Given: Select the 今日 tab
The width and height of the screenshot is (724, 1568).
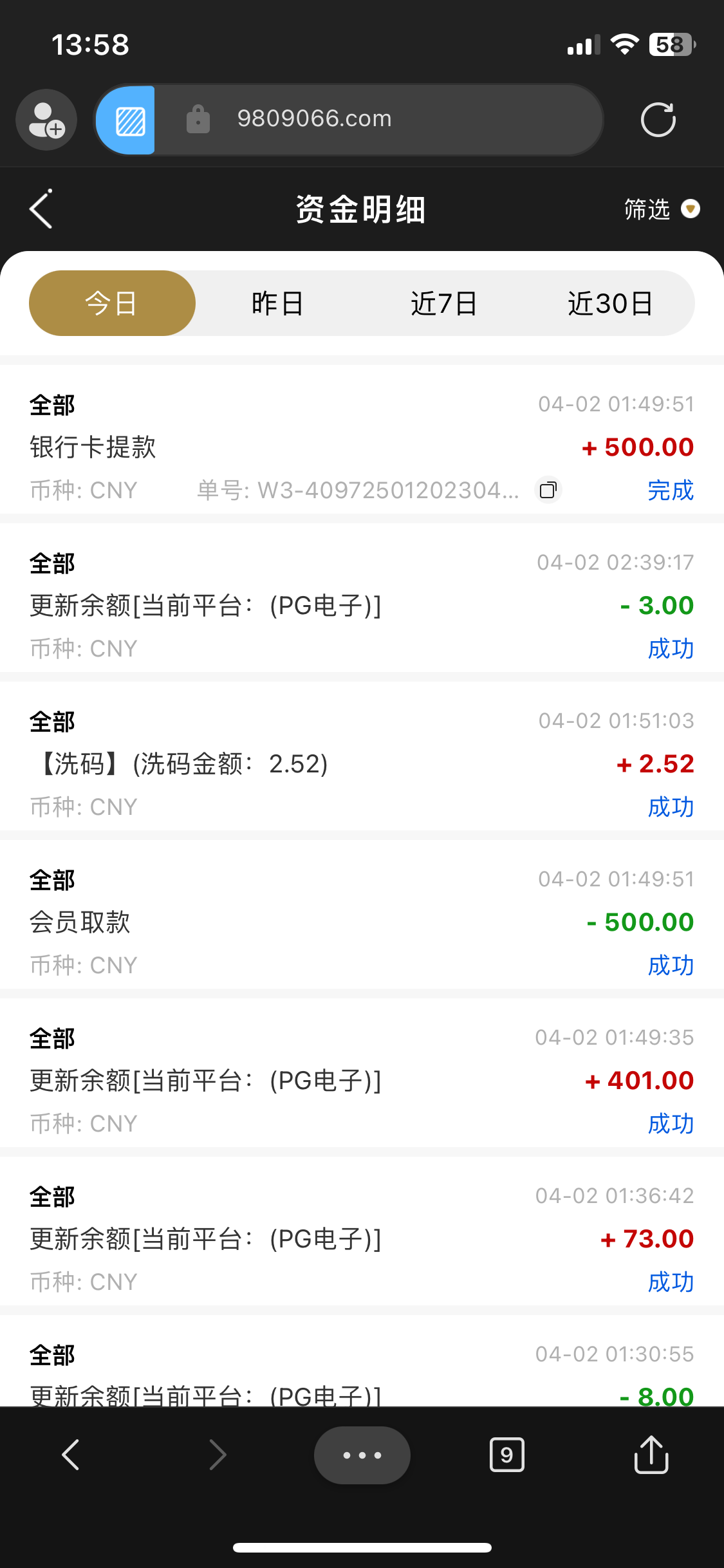Looking at the screenshot, I should coord(112,303).
